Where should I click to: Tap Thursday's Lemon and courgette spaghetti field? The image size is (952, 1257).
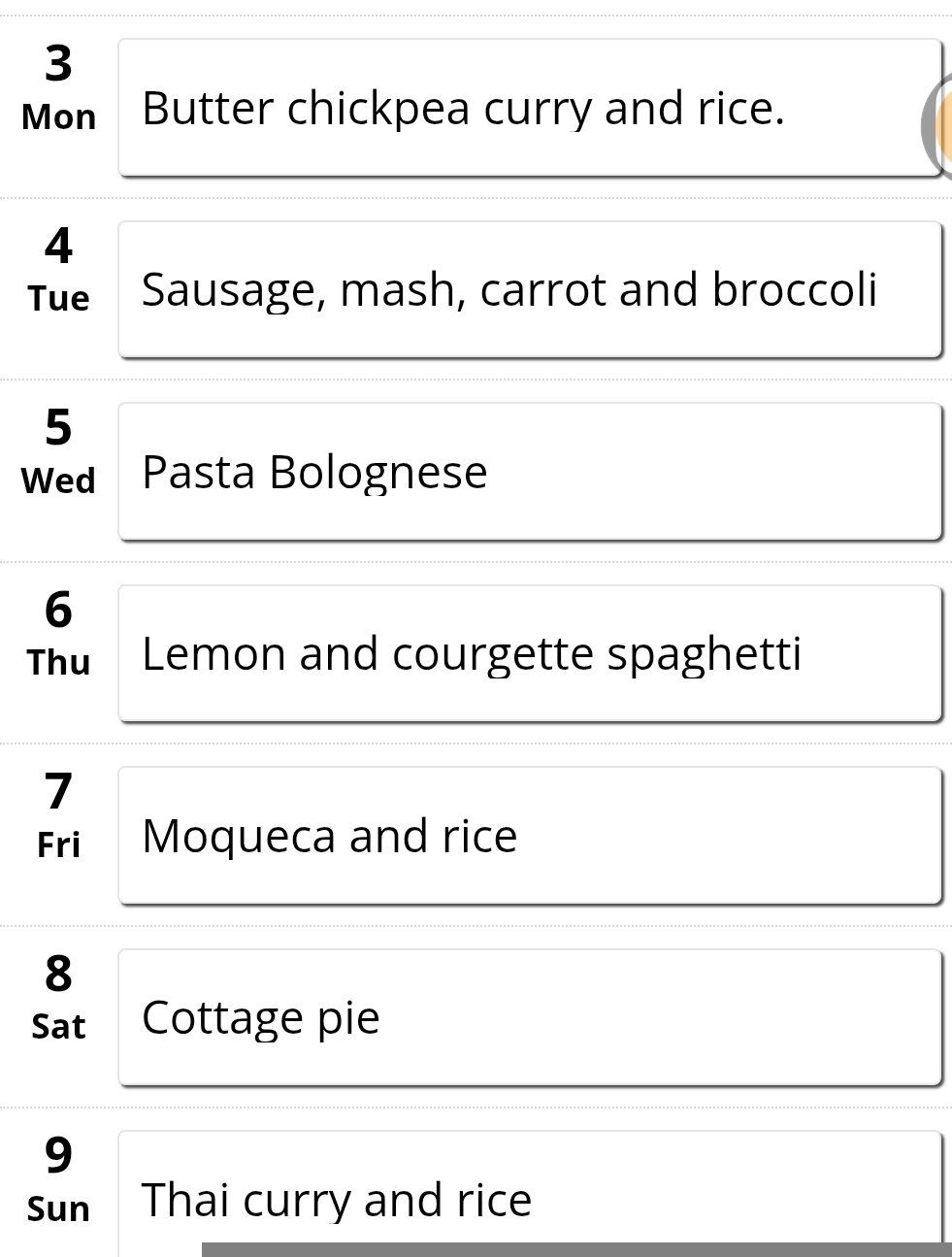click(530, 653)
